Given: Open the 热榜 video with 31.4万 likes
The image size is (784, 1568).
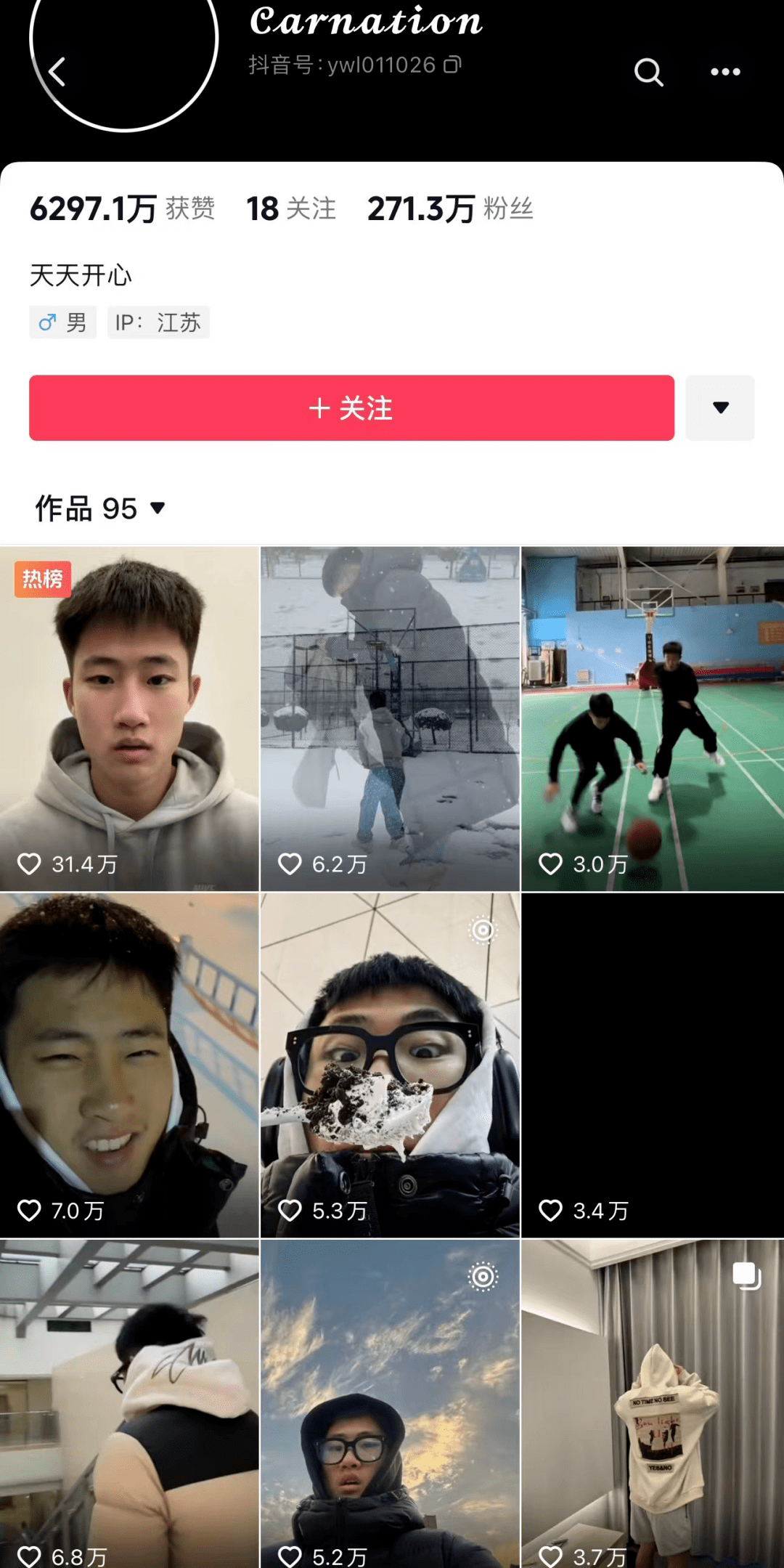Looking at the screenshot, I should 129,719.
